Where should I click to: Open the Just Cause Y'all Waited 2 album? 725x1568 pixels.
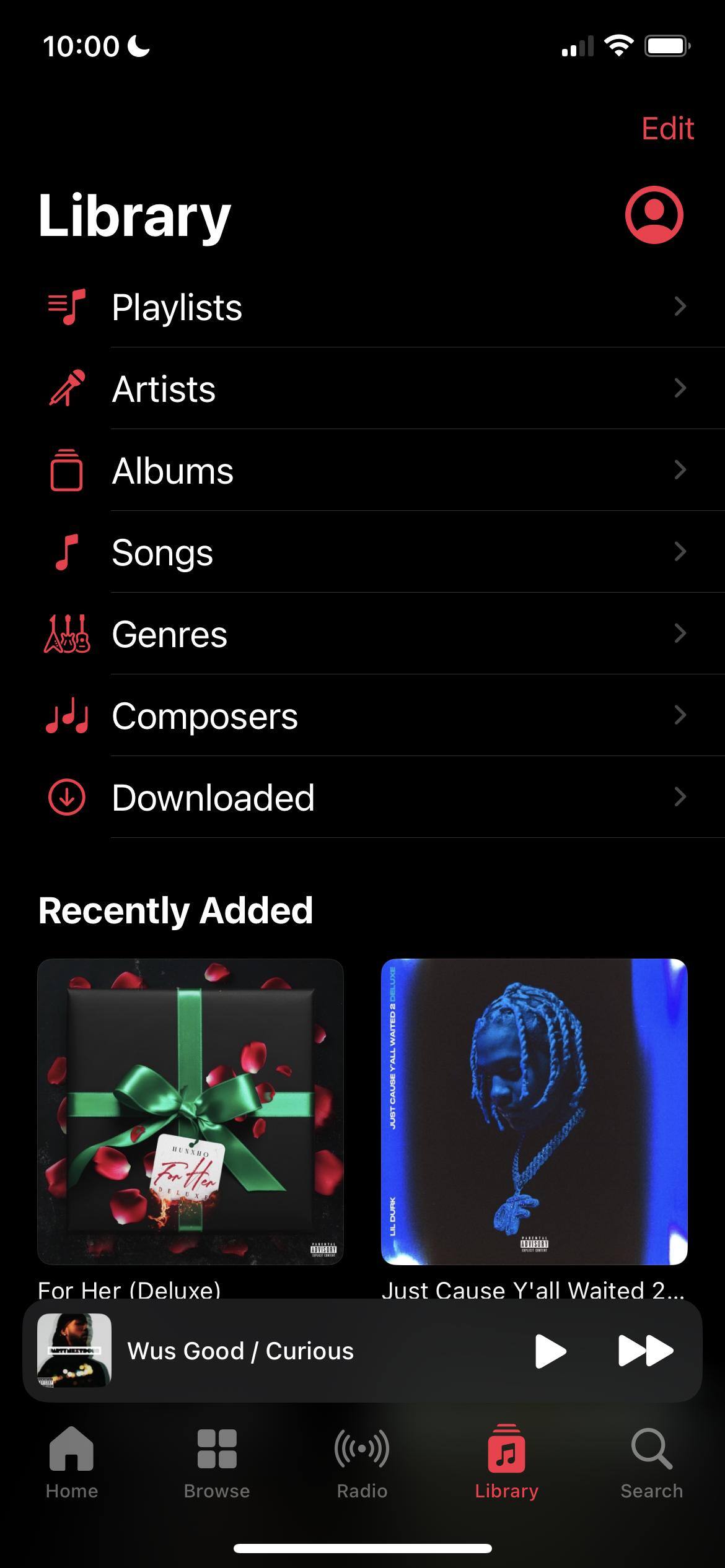point(534,1112)
